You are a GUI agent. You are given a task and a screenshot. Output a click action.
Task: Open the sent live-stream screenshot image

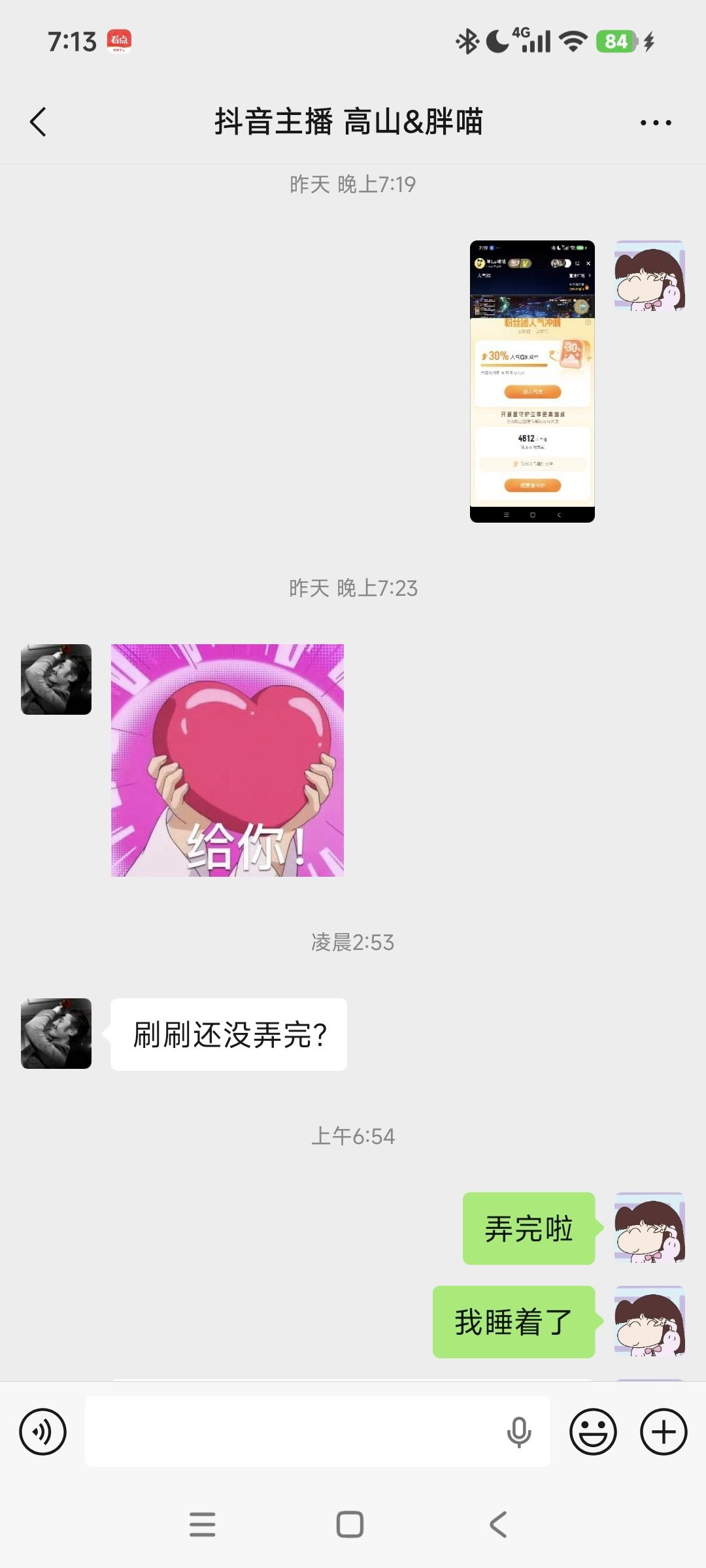pos(532,381)
